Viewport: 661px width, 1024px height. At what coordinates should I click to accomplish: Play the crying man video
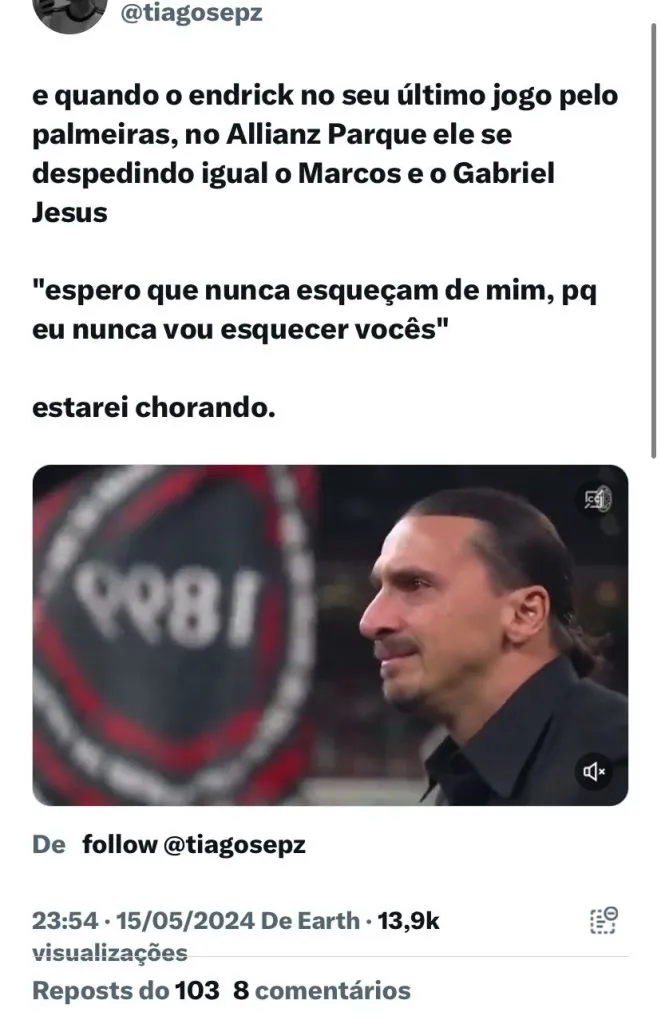tap(330, 635)
